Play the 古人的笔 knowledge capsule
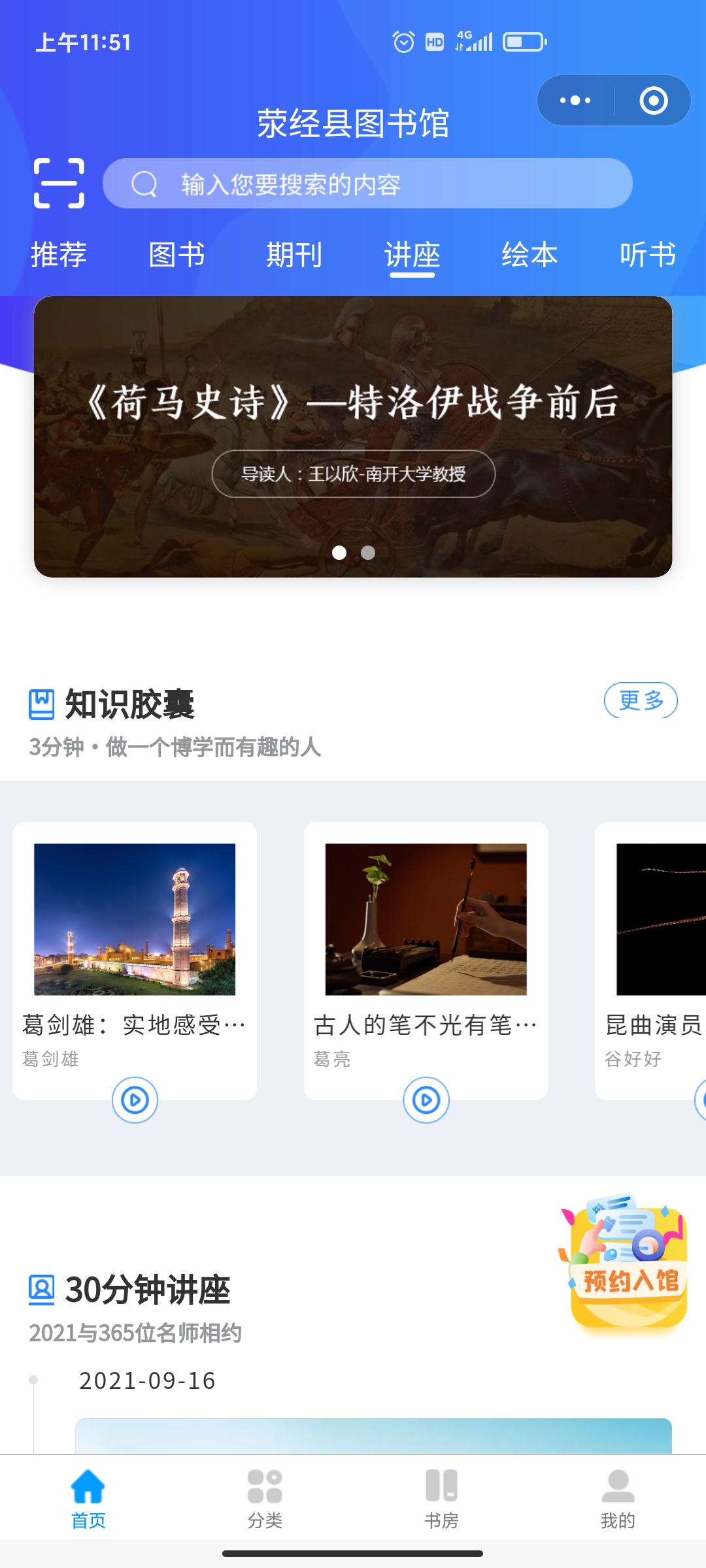Viewport: 706px width, 1568px height. [426, 1100]
